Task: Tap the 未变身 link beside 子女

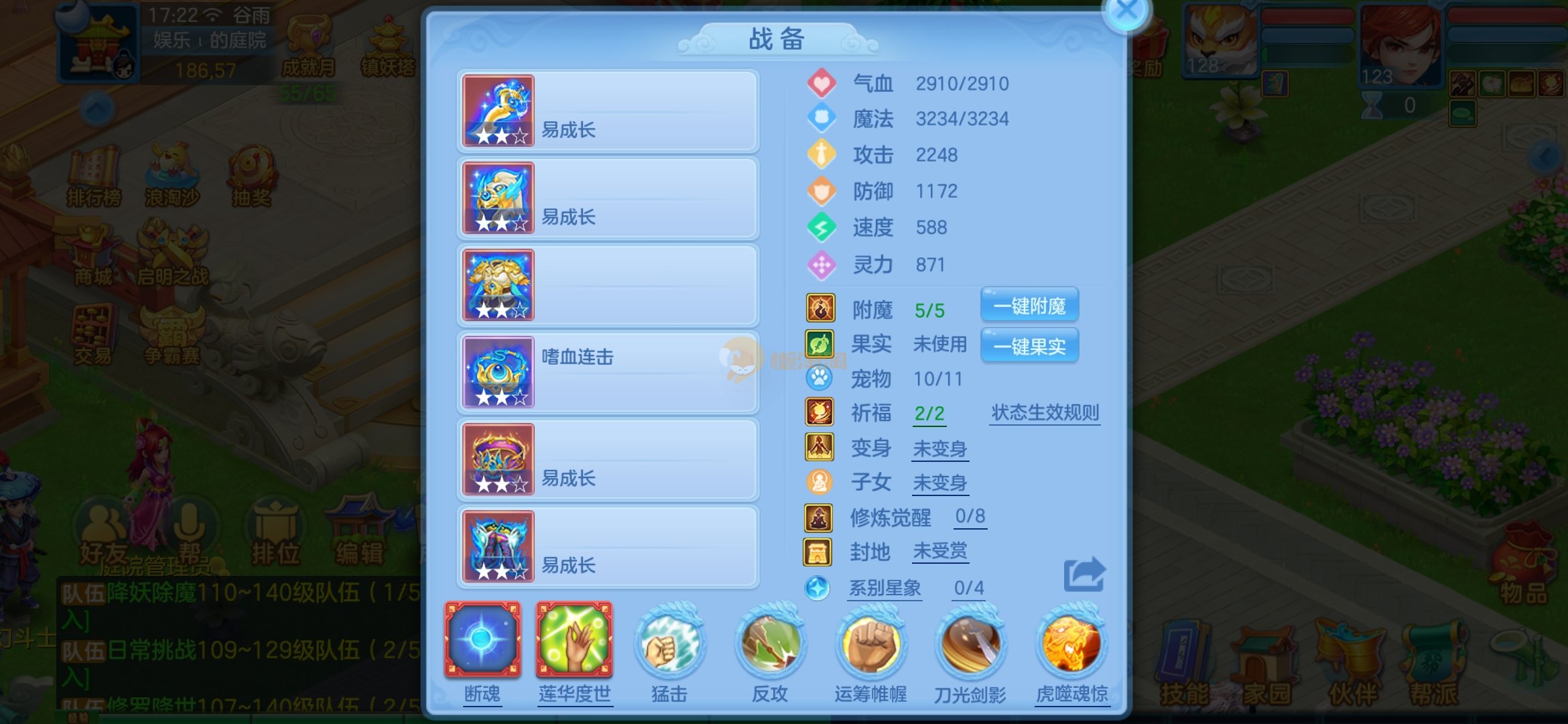Action: pyautogui.click(x=940, y=483)
